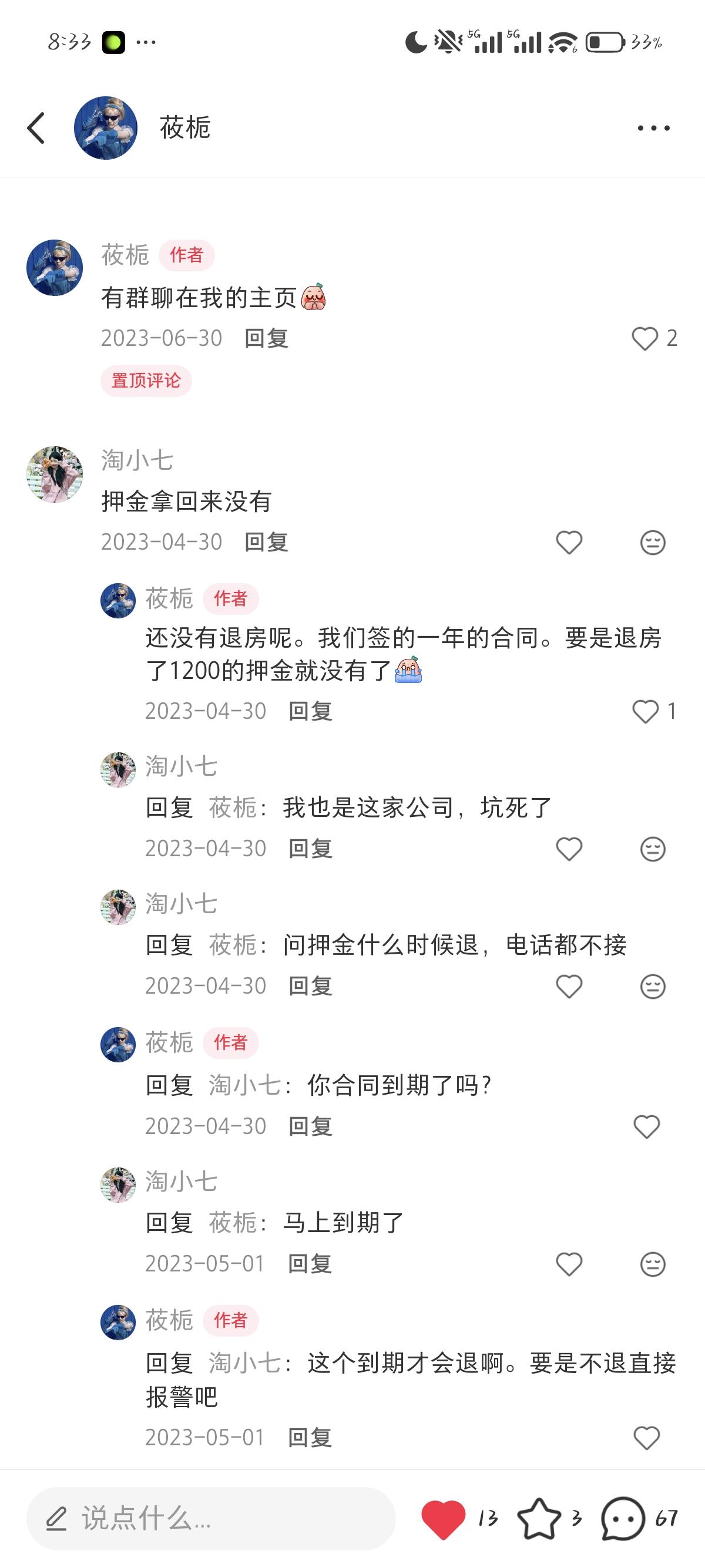Viewport: 705px width, 1568px height.
Task: Like the reply 问押金什么时候退，电话都不接
Action: coord(569,986)
